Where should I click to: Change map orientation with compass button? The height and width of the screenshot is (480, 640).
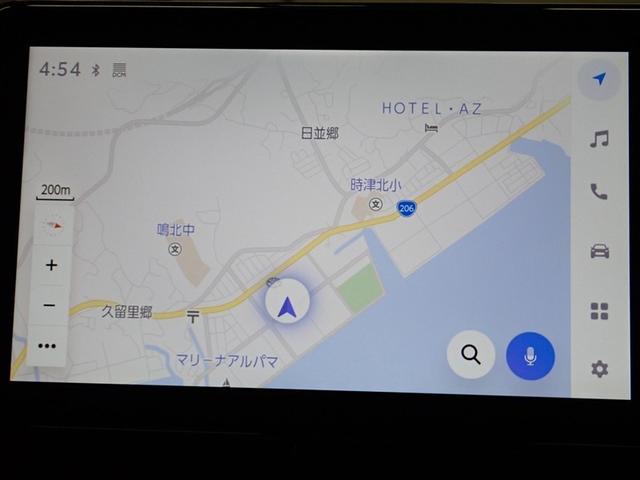click(54, 224)
